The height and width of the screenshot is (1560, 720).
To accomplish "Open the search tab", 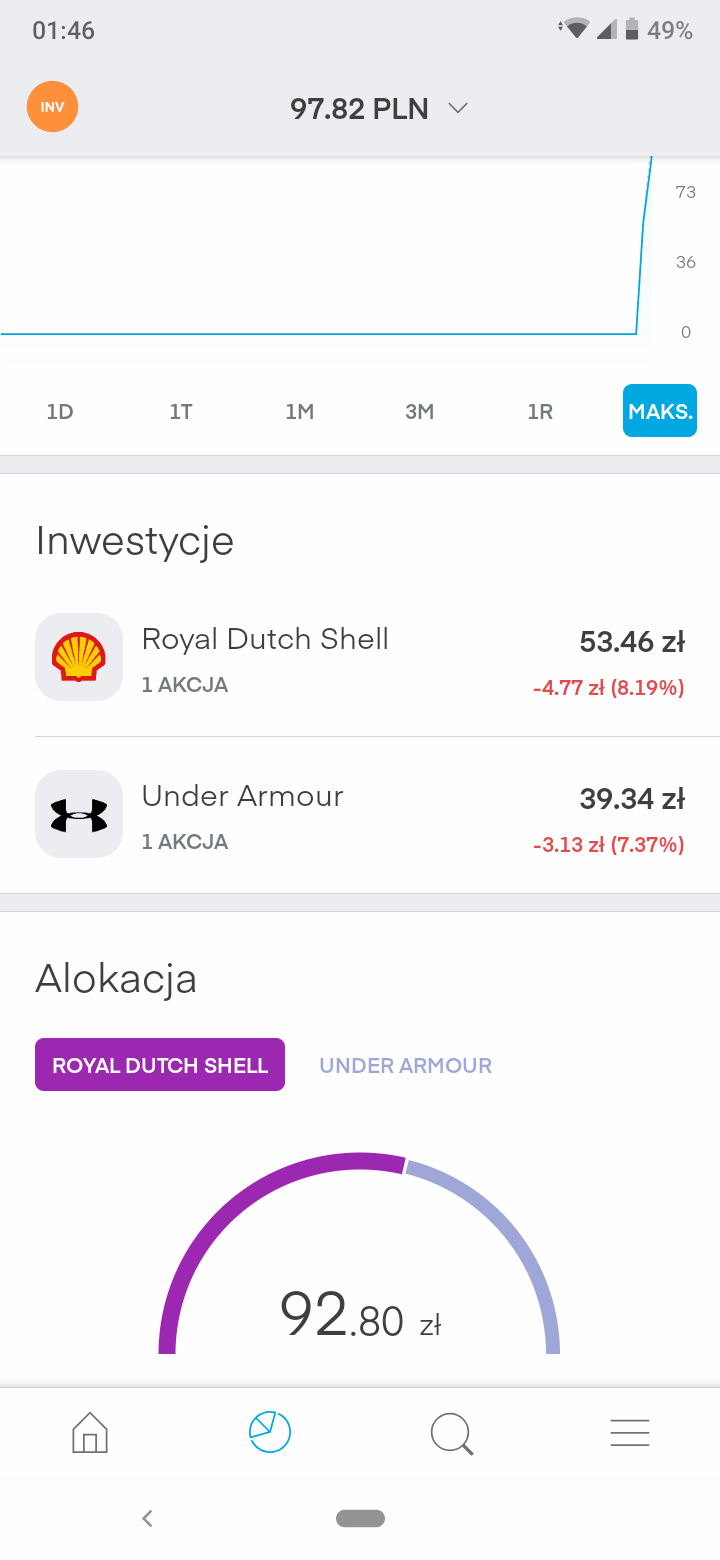I will (451, 1433).
